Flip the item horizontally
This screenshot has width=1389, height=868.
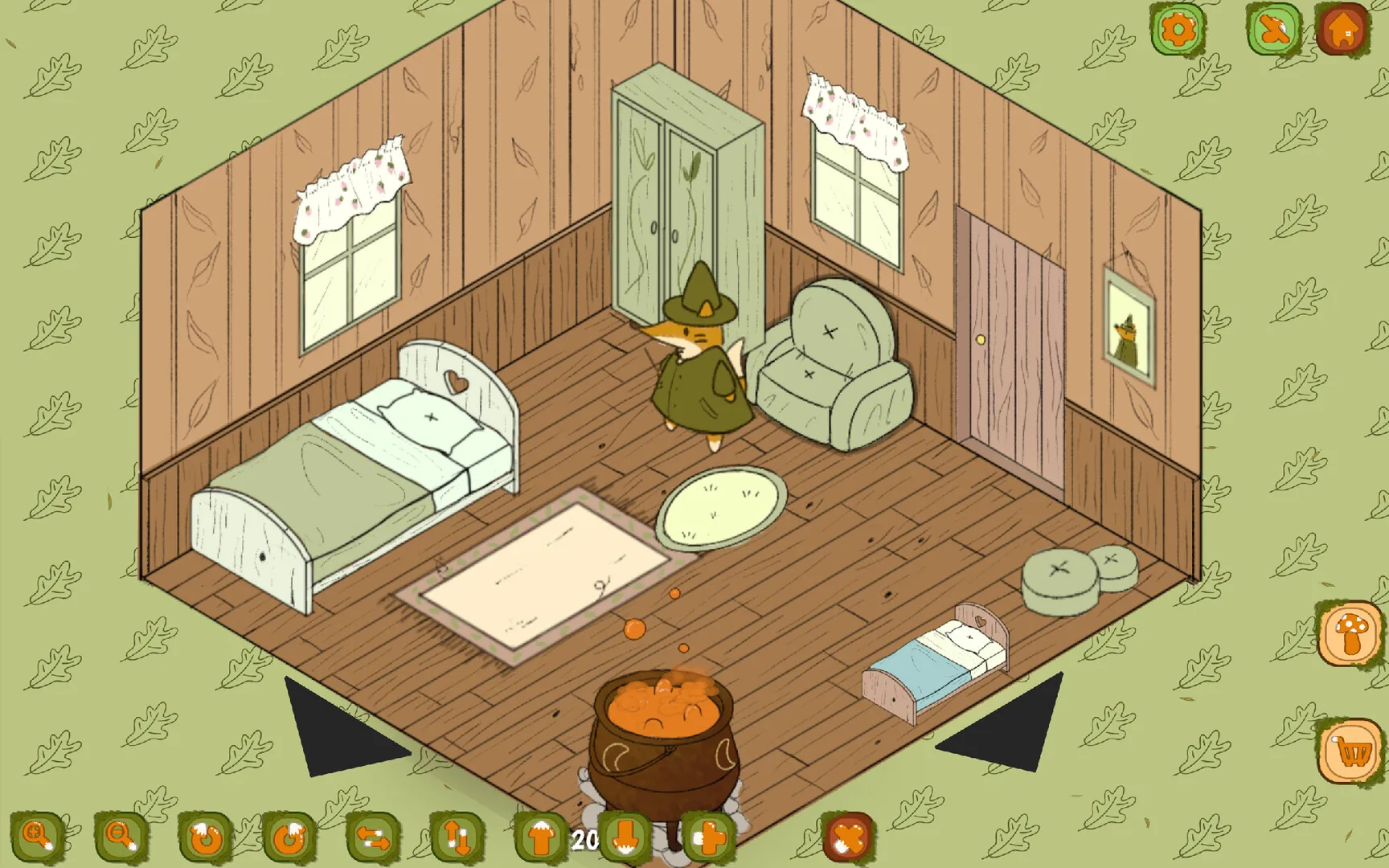click(x=372, y=837)
